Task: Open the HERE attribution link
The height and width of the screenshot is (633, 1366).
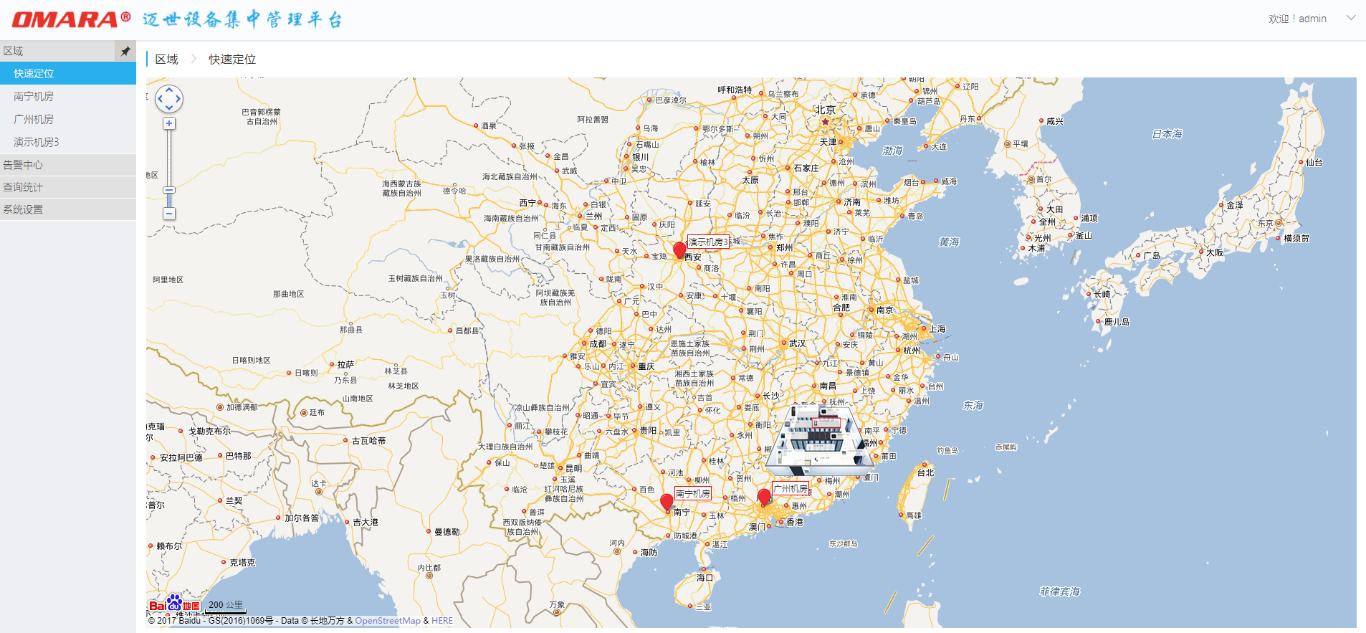Action: click(442, 621)
